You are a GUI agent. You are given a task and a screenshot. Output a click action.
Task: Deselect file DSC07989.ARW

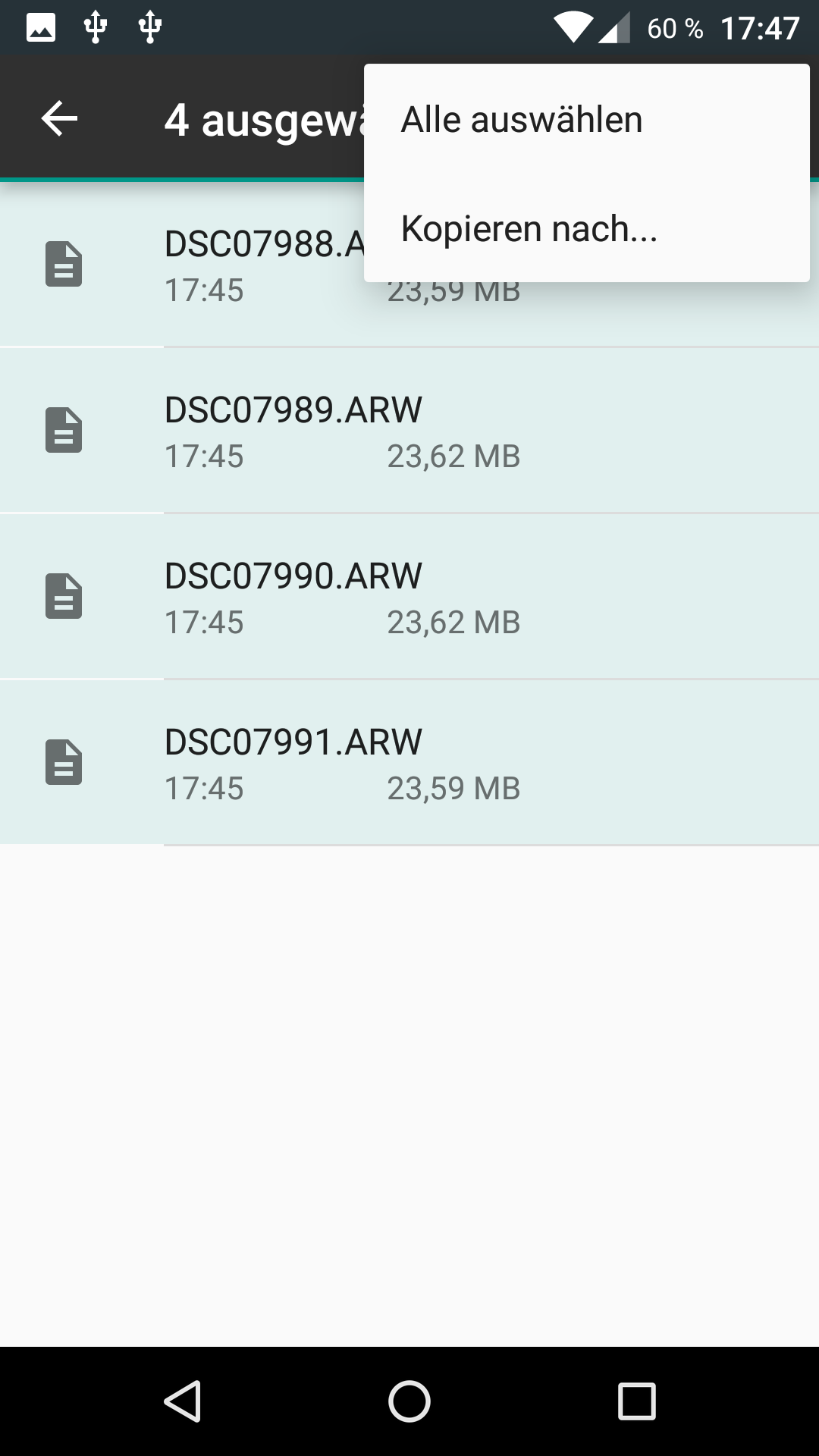pos(409,430)
